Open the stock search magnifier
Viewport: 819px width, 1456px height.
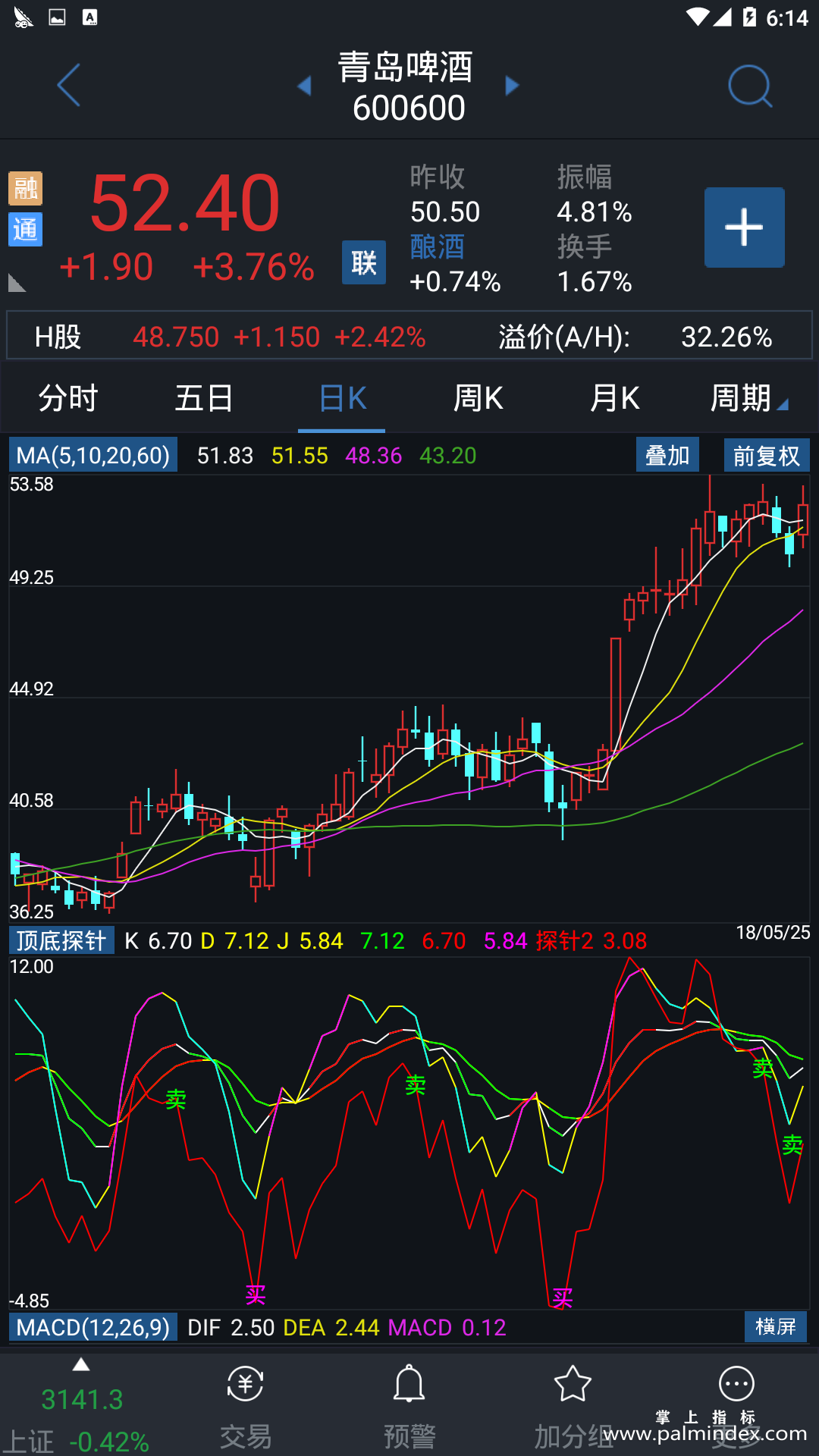pos(749,86)
